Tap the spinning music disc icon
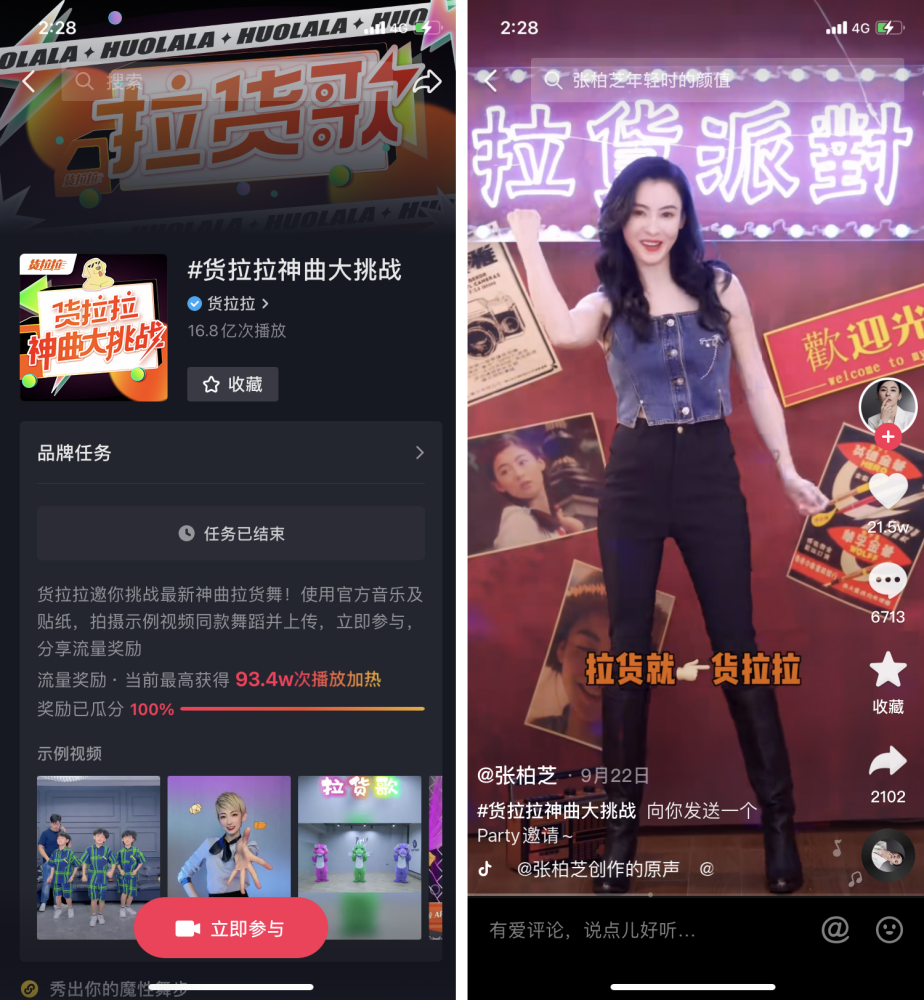Image resolution: width=924 pixels, height=1000 pixels. [x=888, y=856]
